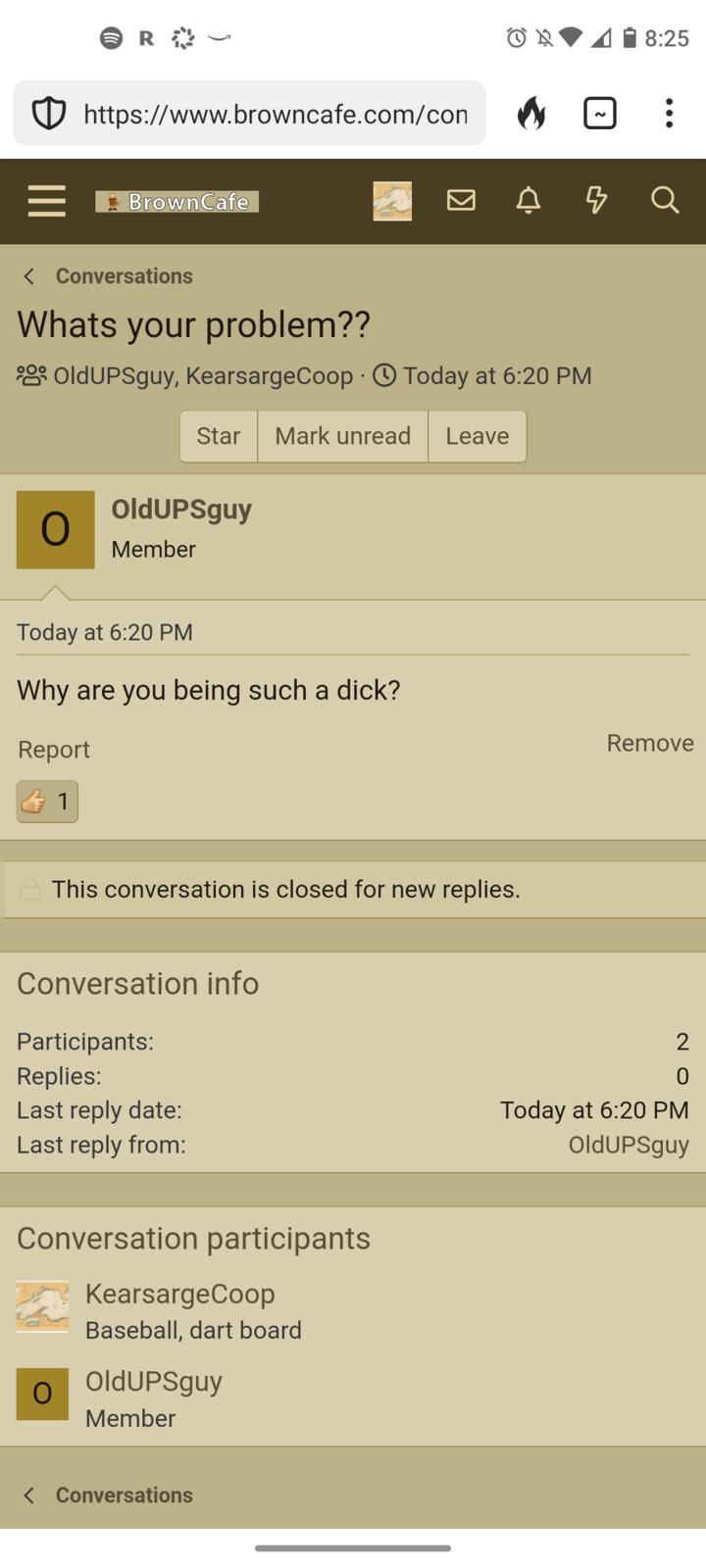Viewport: 706px width, 1568px height.
Task: Star this conversation
Action: click(219, 436)
